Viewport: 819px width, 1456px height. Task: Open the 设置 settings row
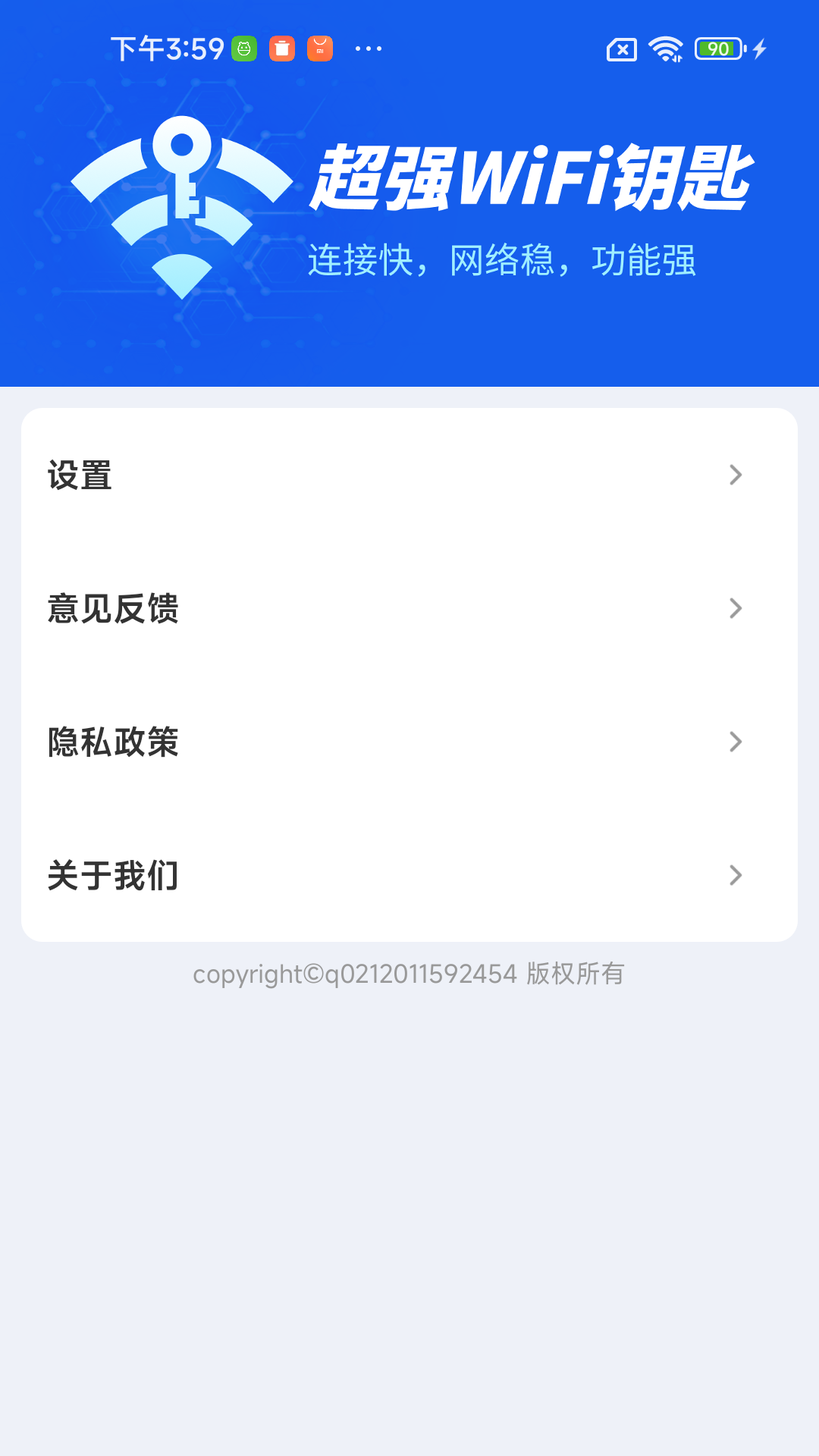click(409, 475)
